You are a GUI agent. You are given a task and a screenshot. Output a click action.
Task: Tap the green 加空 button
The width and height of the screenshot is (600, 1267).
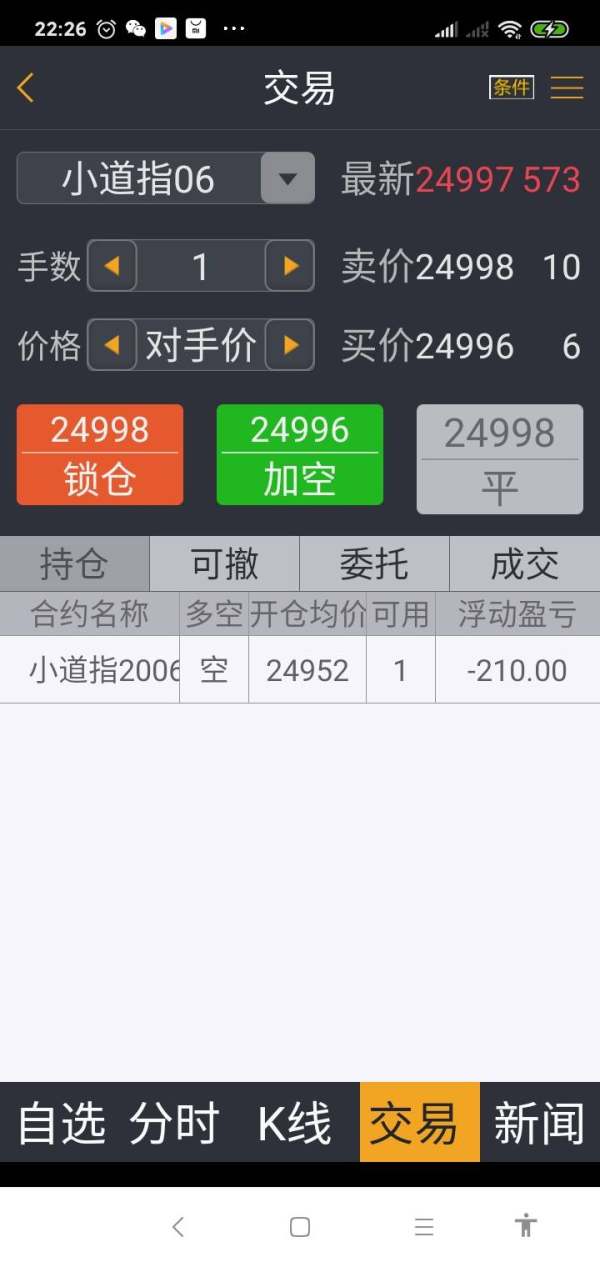300,455
